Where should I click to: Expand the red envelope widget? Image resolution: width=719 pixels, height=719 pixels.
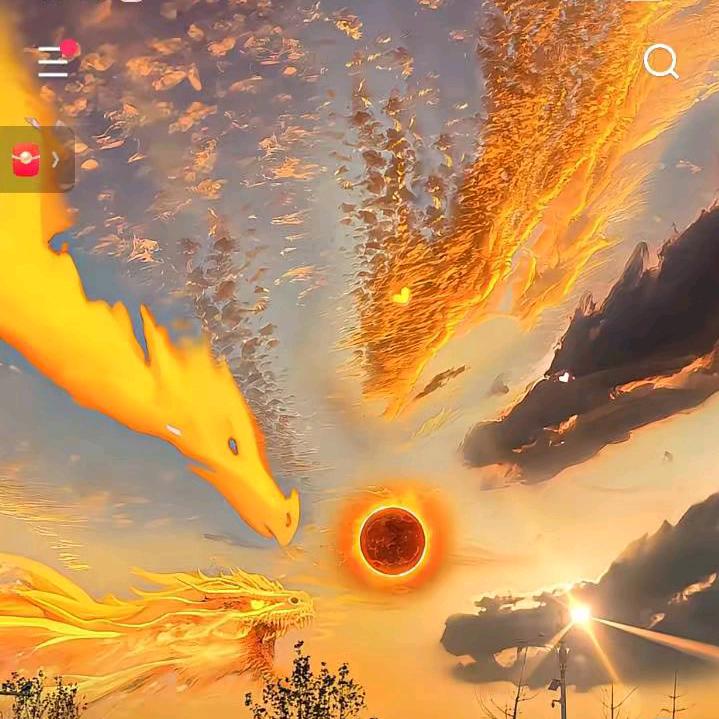[55, 159]
